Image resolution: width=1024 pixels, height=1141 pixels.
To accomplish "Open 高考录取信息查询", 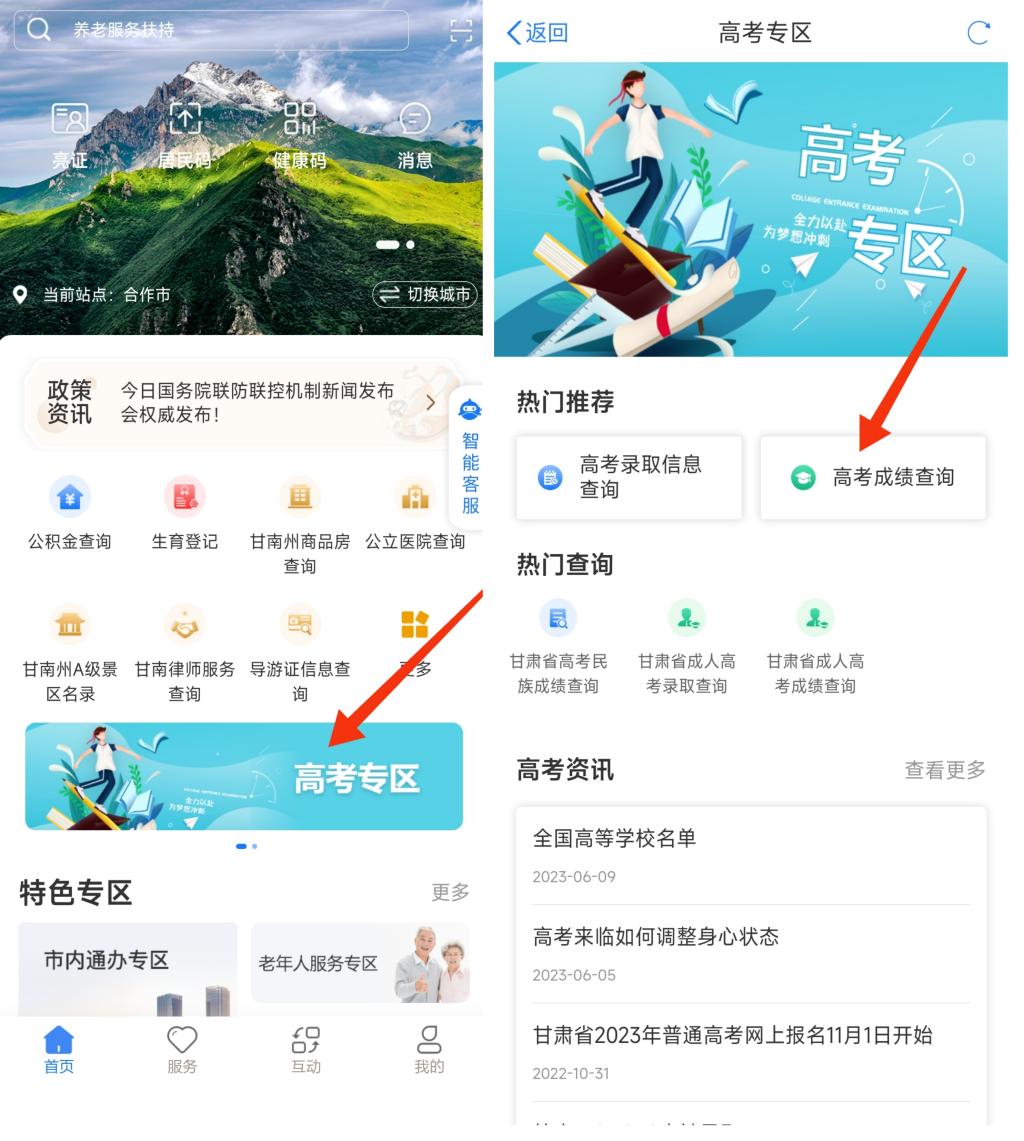I will coord(629,478).
